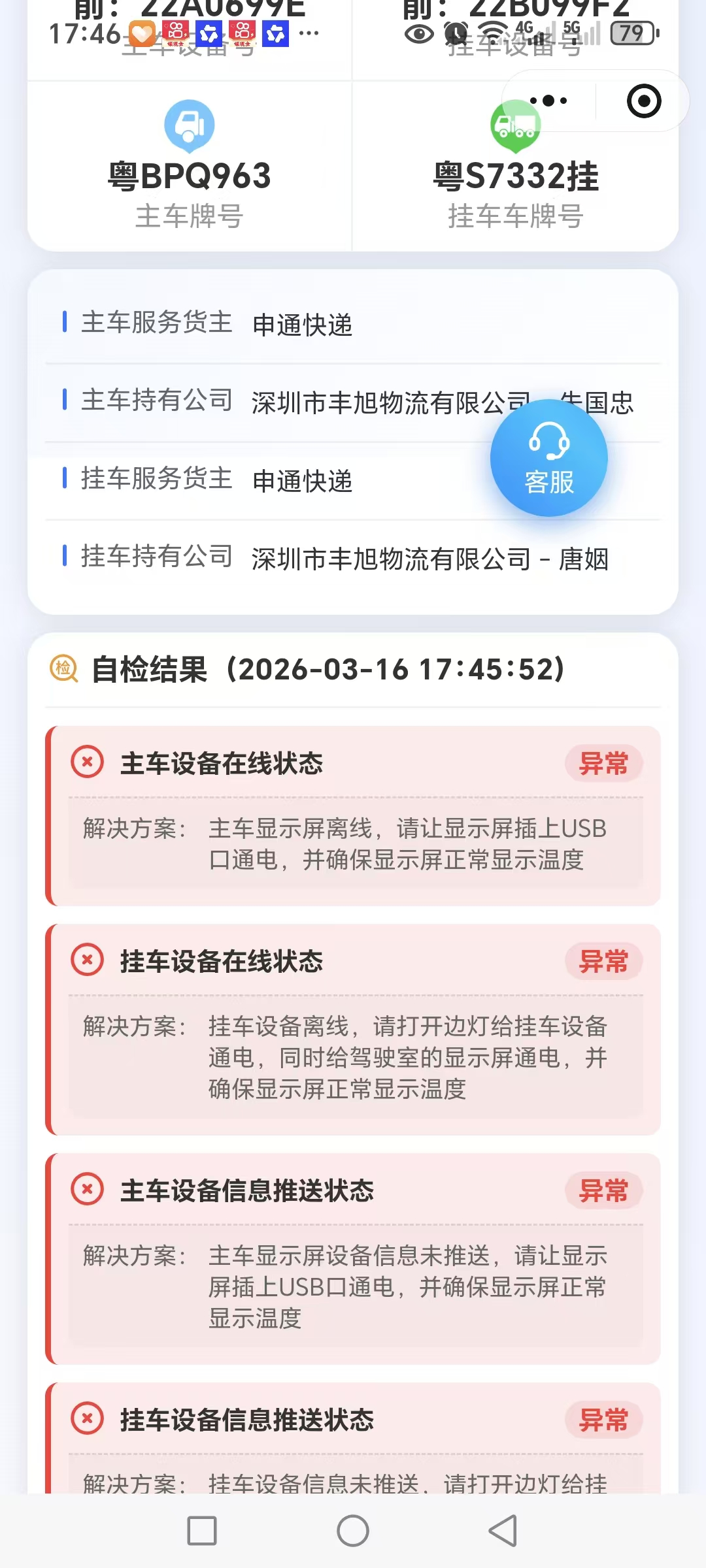This screenshot has width=706, height=1568.
Task: Show recent apps
Action: [x=202, y=1531]
